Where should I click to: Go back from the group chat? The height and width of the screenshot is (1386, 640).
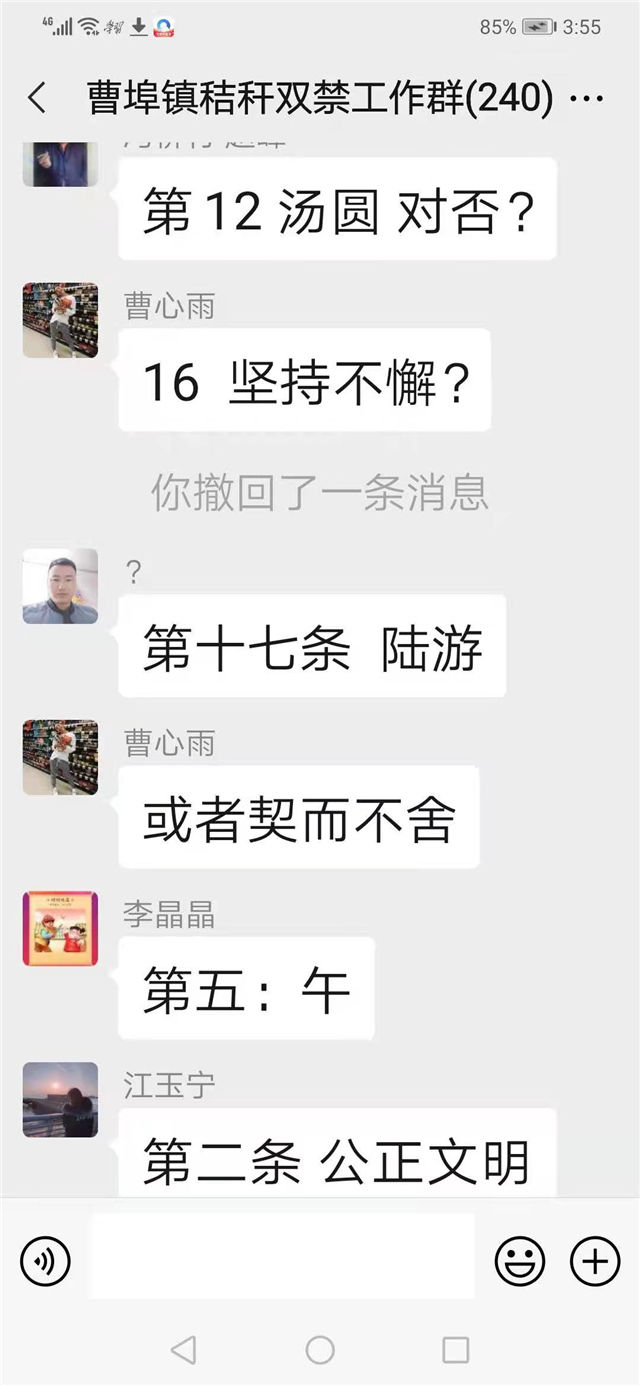tap(37, 99)
